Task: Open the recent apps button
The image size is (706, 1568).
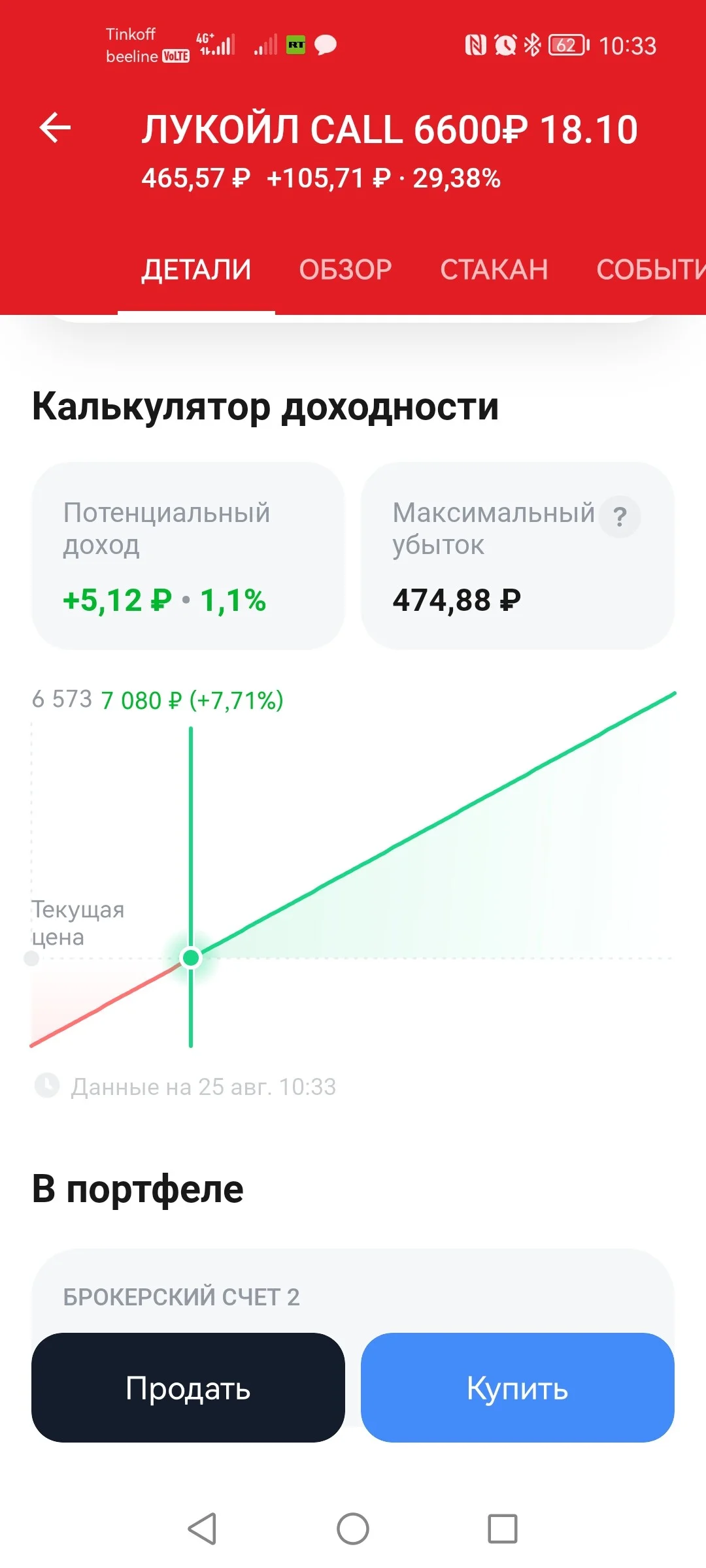Action: (x=503, y=1529)
